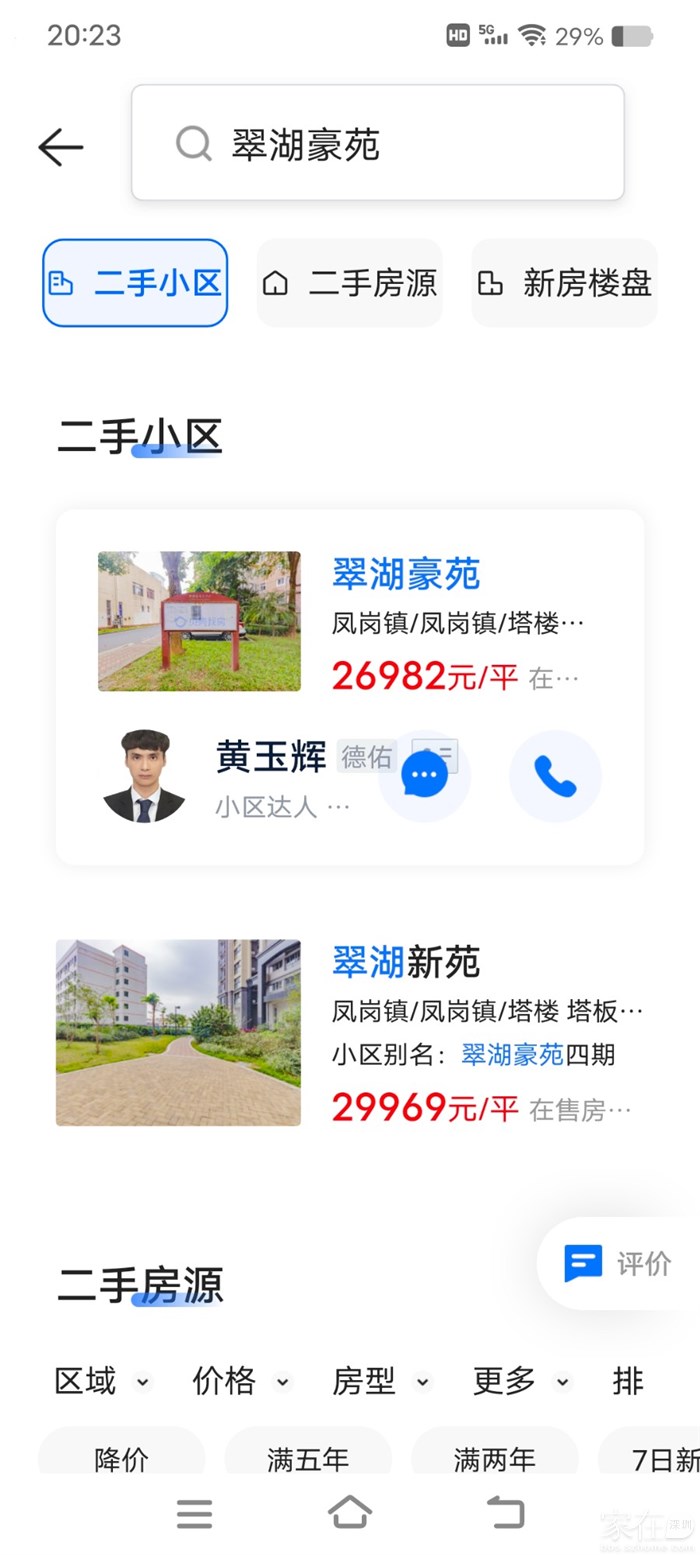This screenshot has width=700, height=1555.
Task: Call agent 黄玉辉
Action: [x=555, y=776]
